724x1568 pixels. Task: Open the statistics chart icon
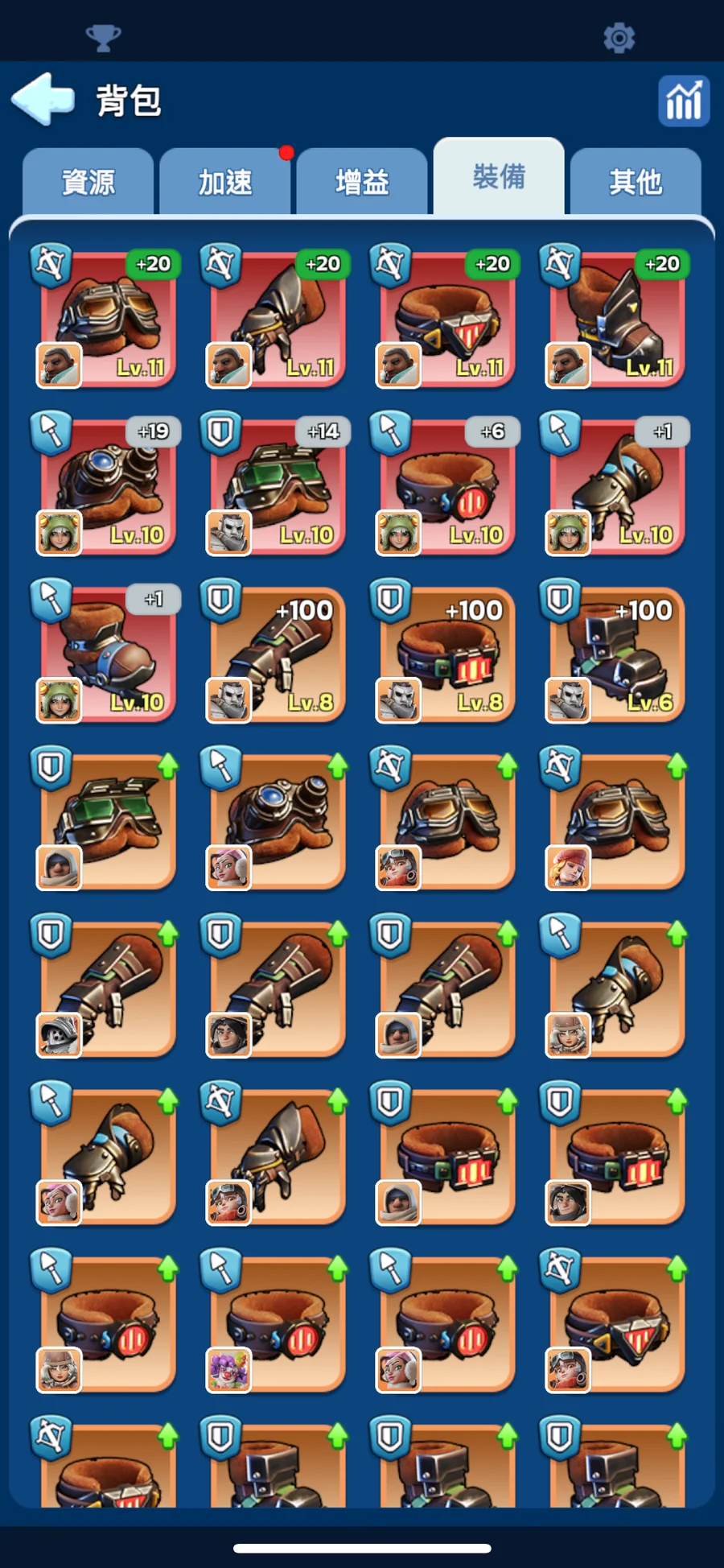click(684, 101)
